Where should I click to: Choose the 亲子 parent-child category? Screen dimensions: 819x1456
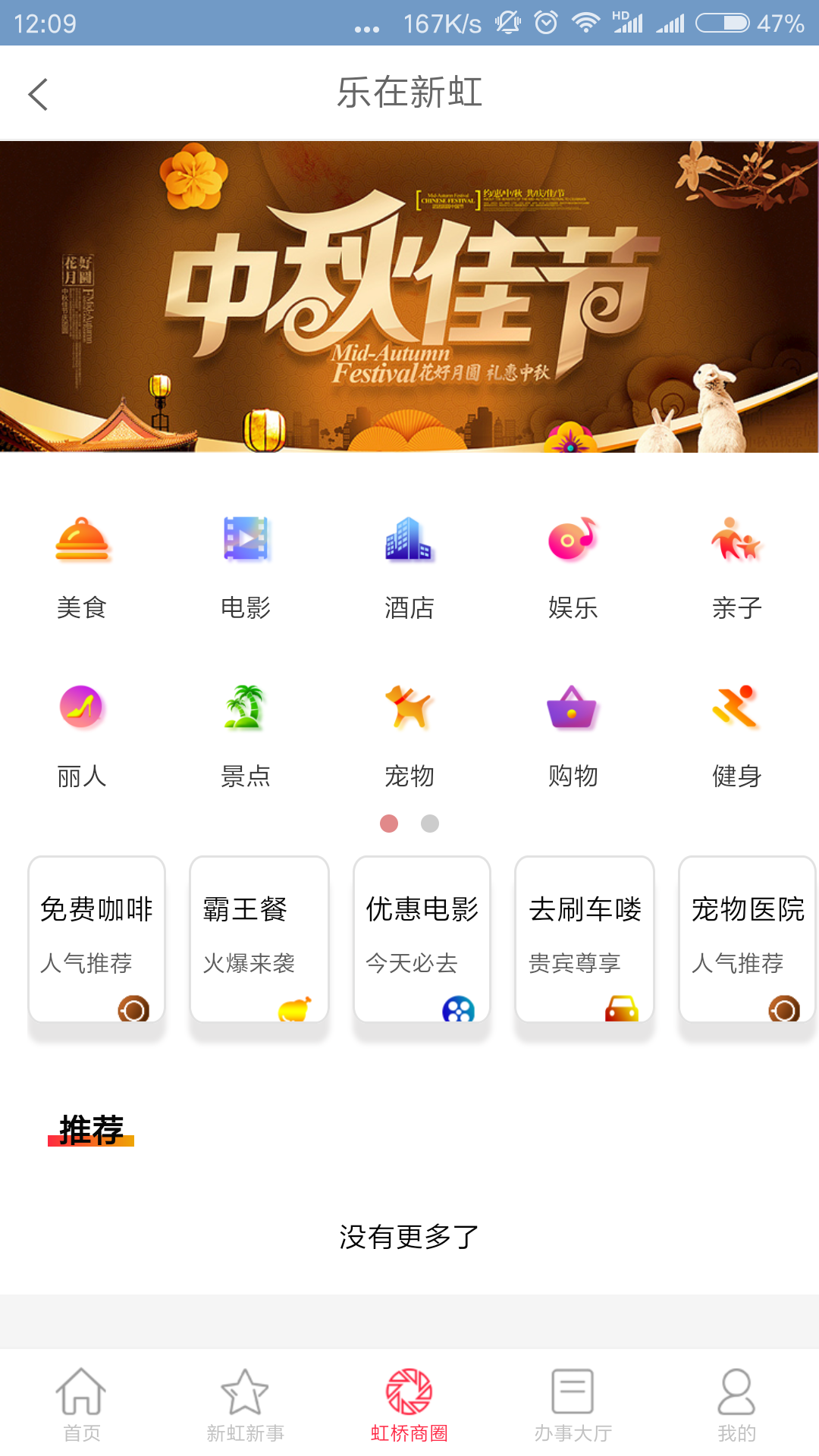tap(736, 566)
